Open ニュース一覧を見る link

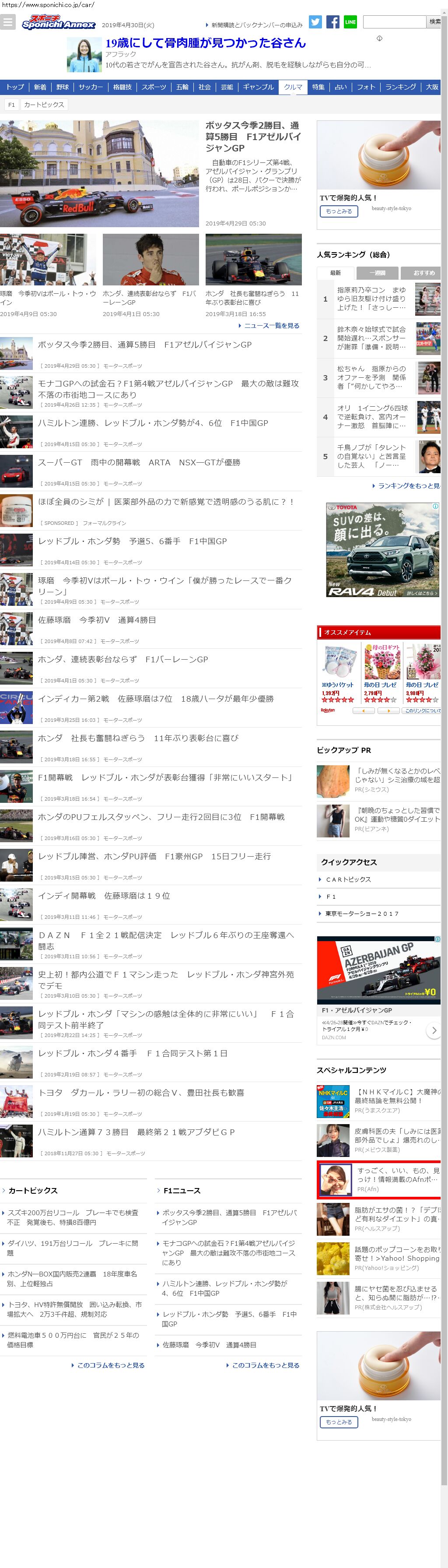[271, 326]
